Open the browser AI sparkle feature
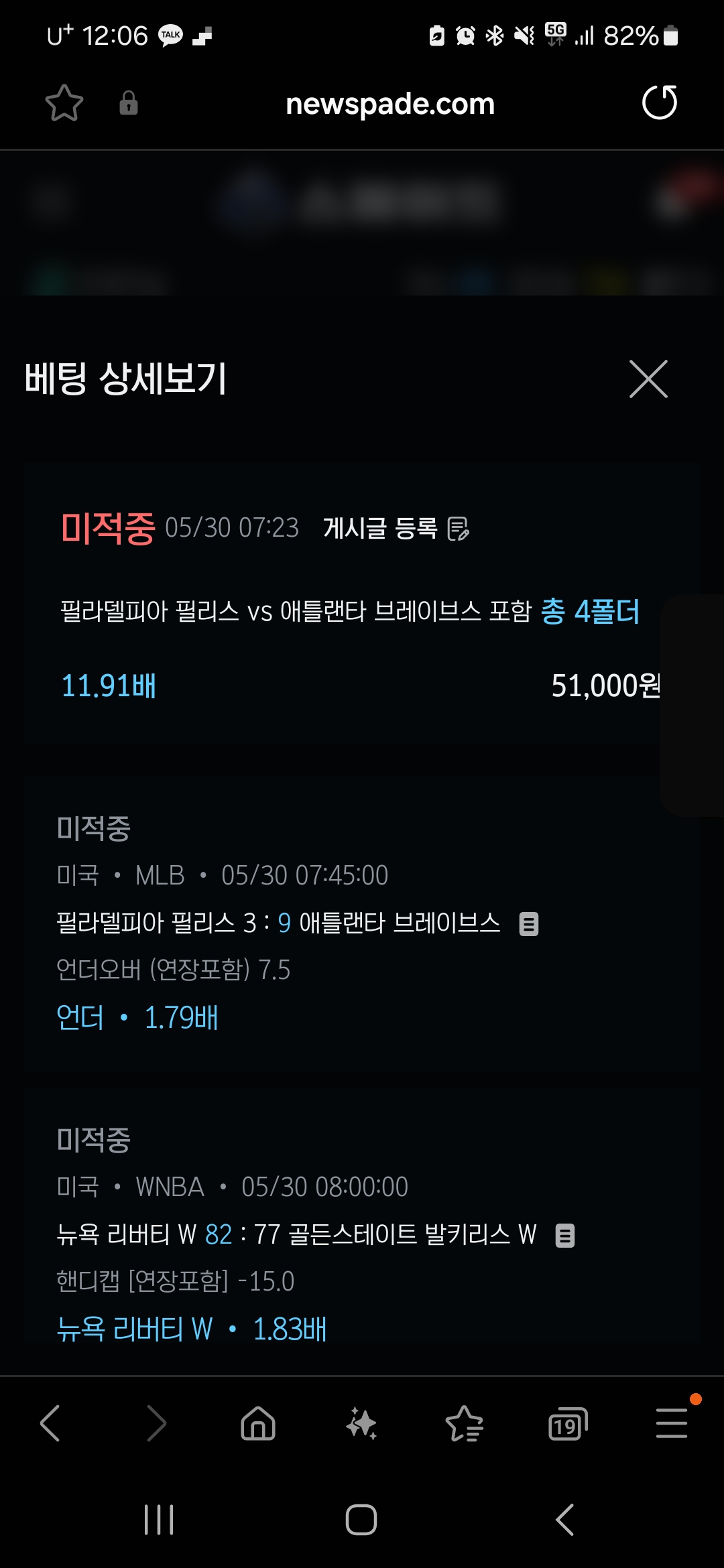Image resolution: width=724 pixels, height=1568 pixels. point(361,1423)
